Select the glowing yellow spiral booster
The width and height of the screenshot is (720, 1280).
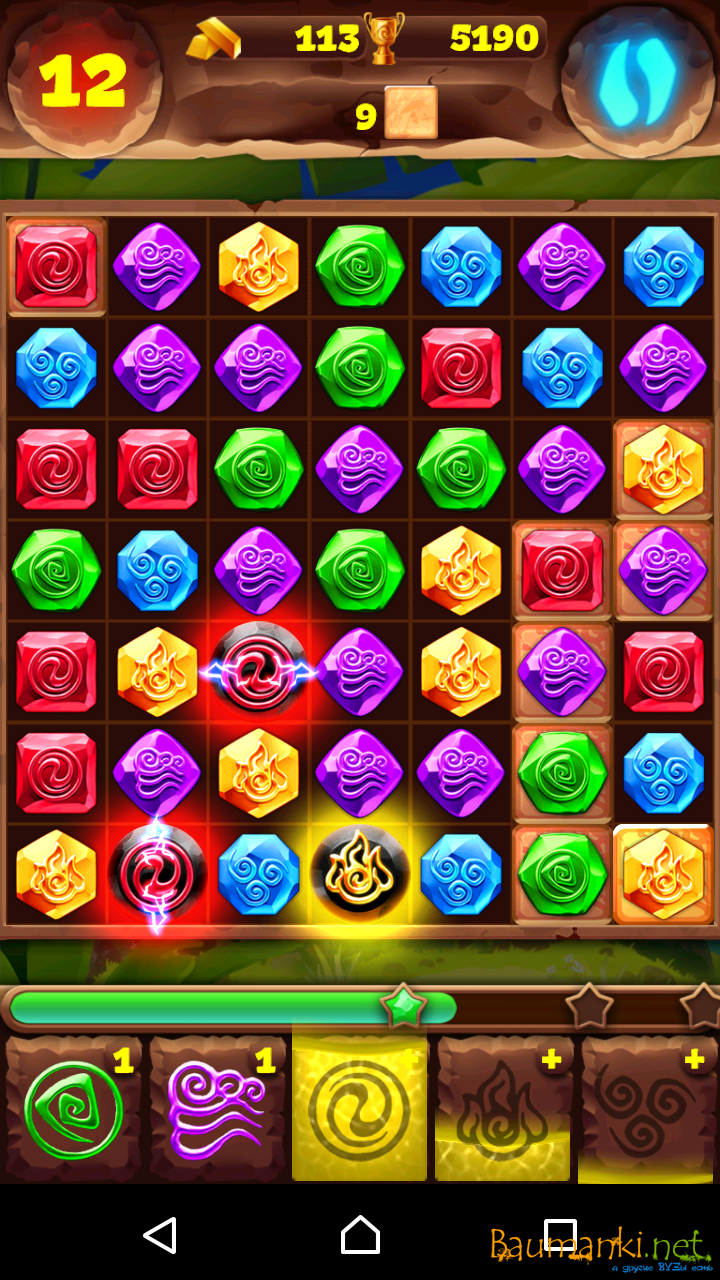[x=360, y=1110]
